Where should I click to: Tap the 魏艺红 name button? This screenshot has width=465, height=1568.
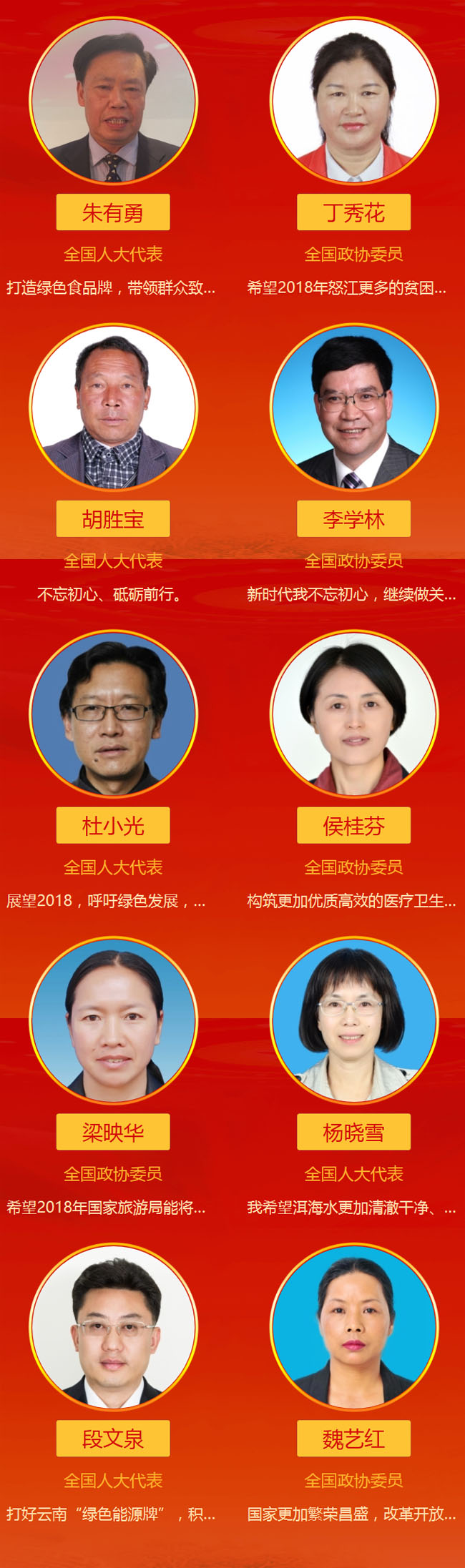point(353,1438)
